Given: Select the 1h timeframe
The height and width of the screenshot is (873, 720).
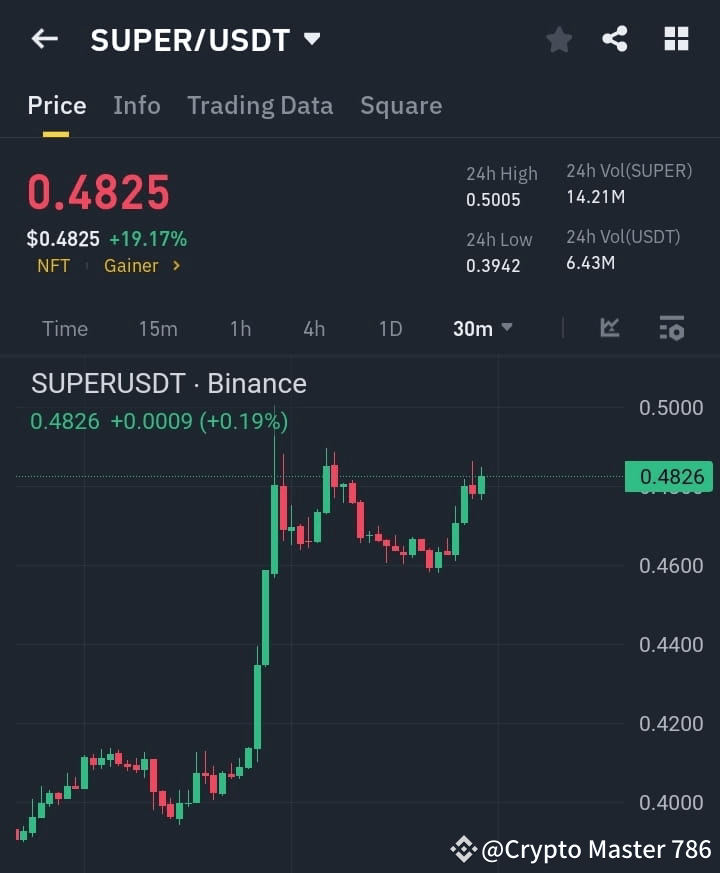Looking at the screenshot, I should [x=240, y=328].
